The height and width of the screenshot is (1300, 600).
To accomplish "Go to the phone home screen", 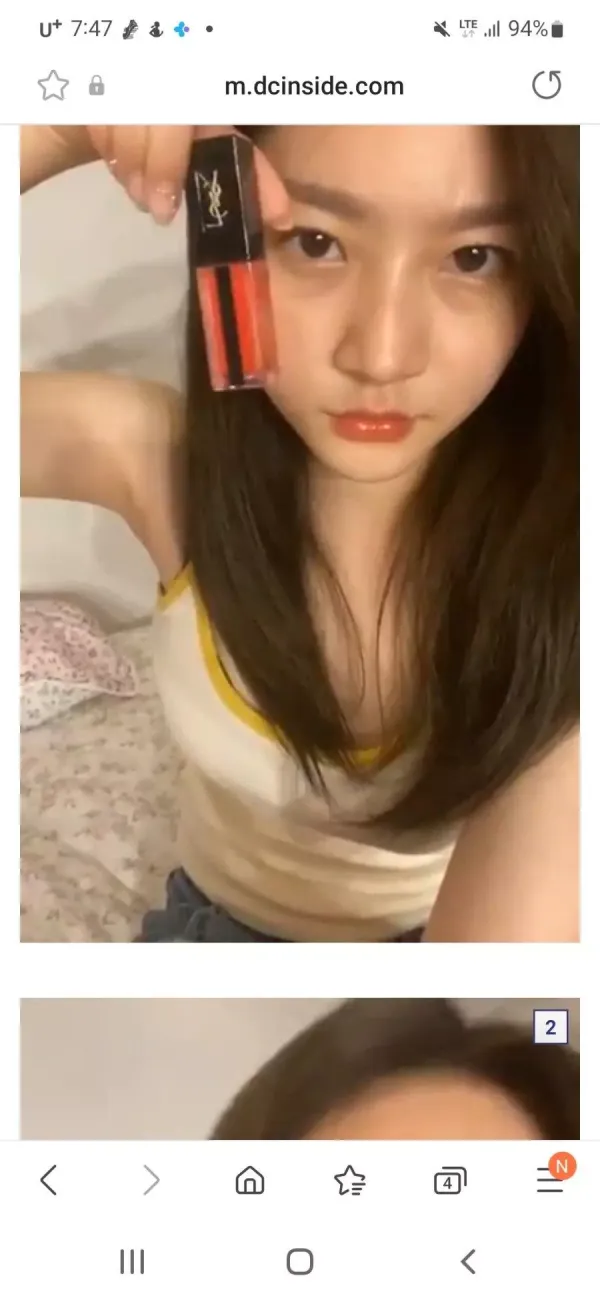I will tap(300, 1262).
